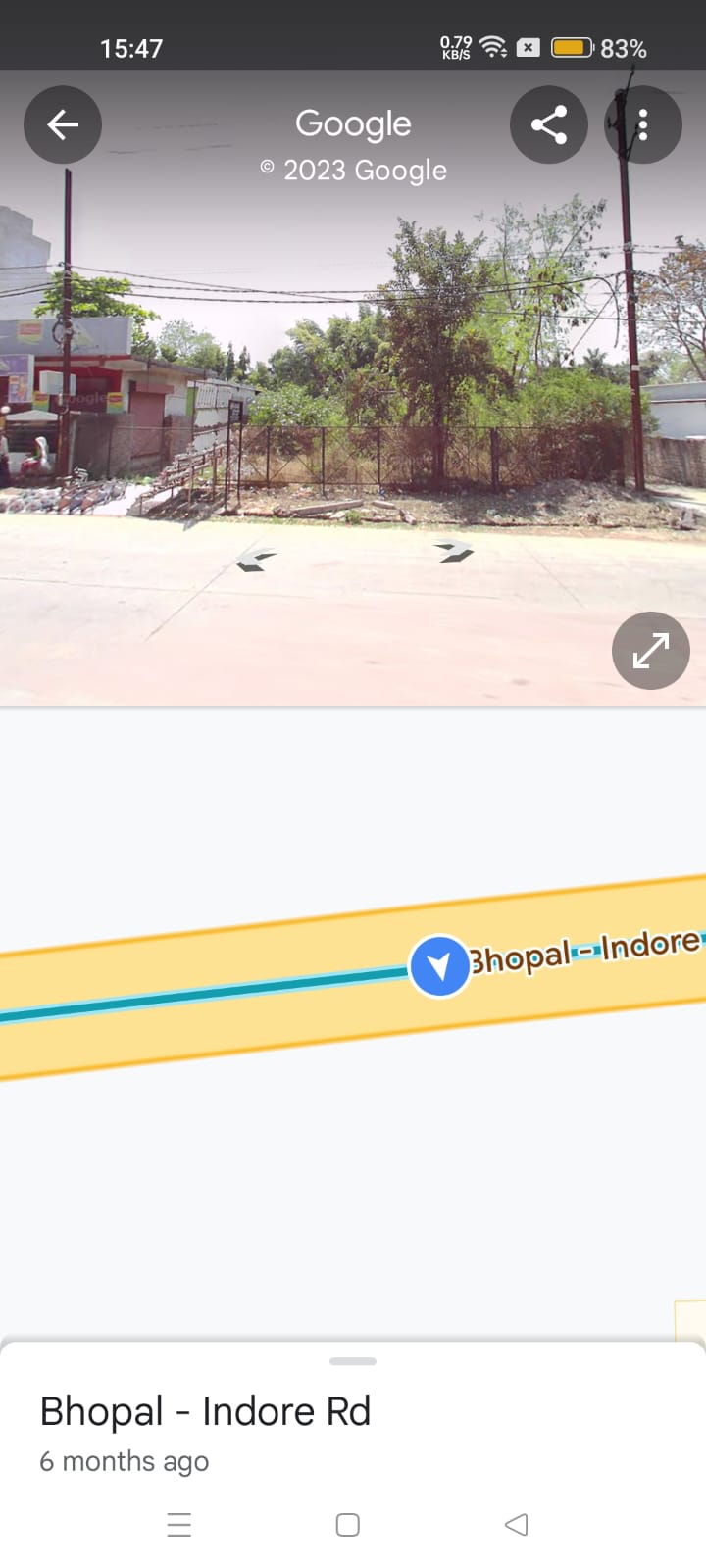
Task: Tap the system back triangle button
Action: tap(517, 1525)
